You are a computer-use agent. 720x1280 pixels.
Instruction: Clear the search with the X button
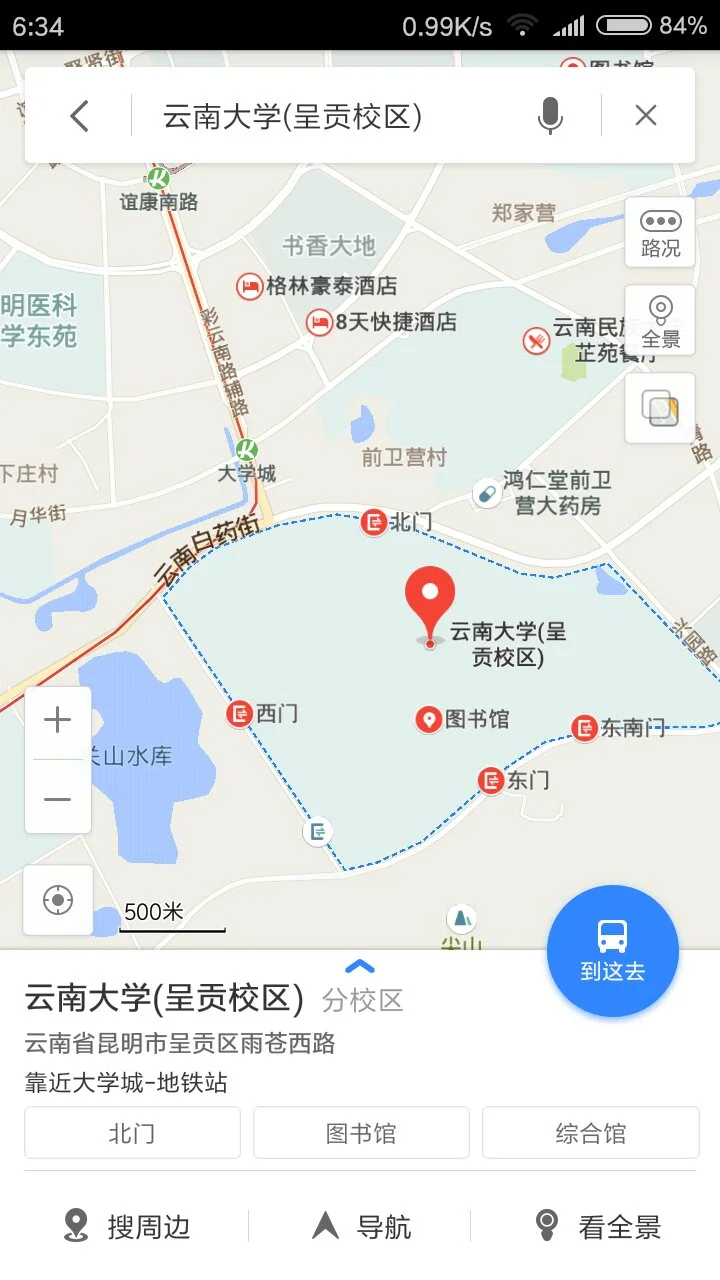(x=645, y=115)
